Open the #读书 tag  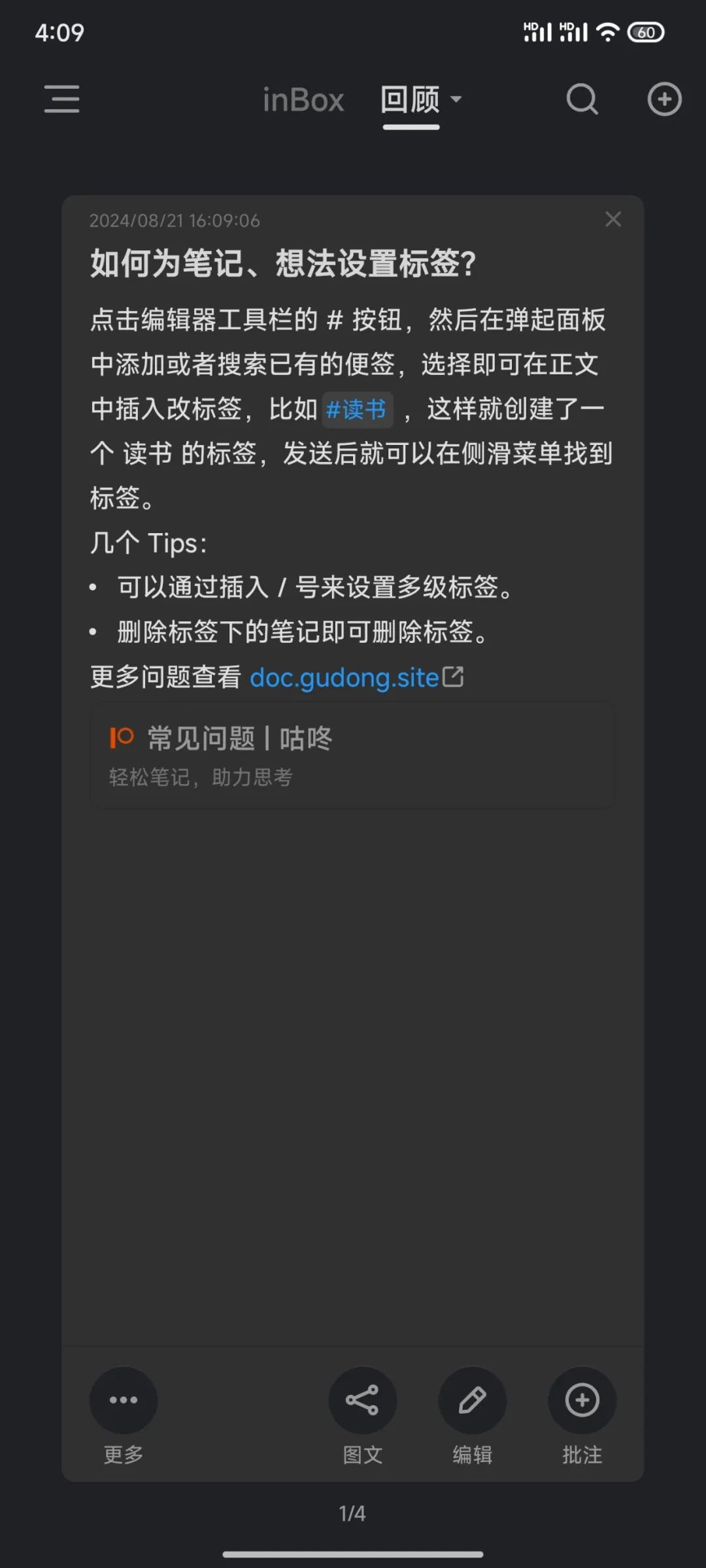357,410
